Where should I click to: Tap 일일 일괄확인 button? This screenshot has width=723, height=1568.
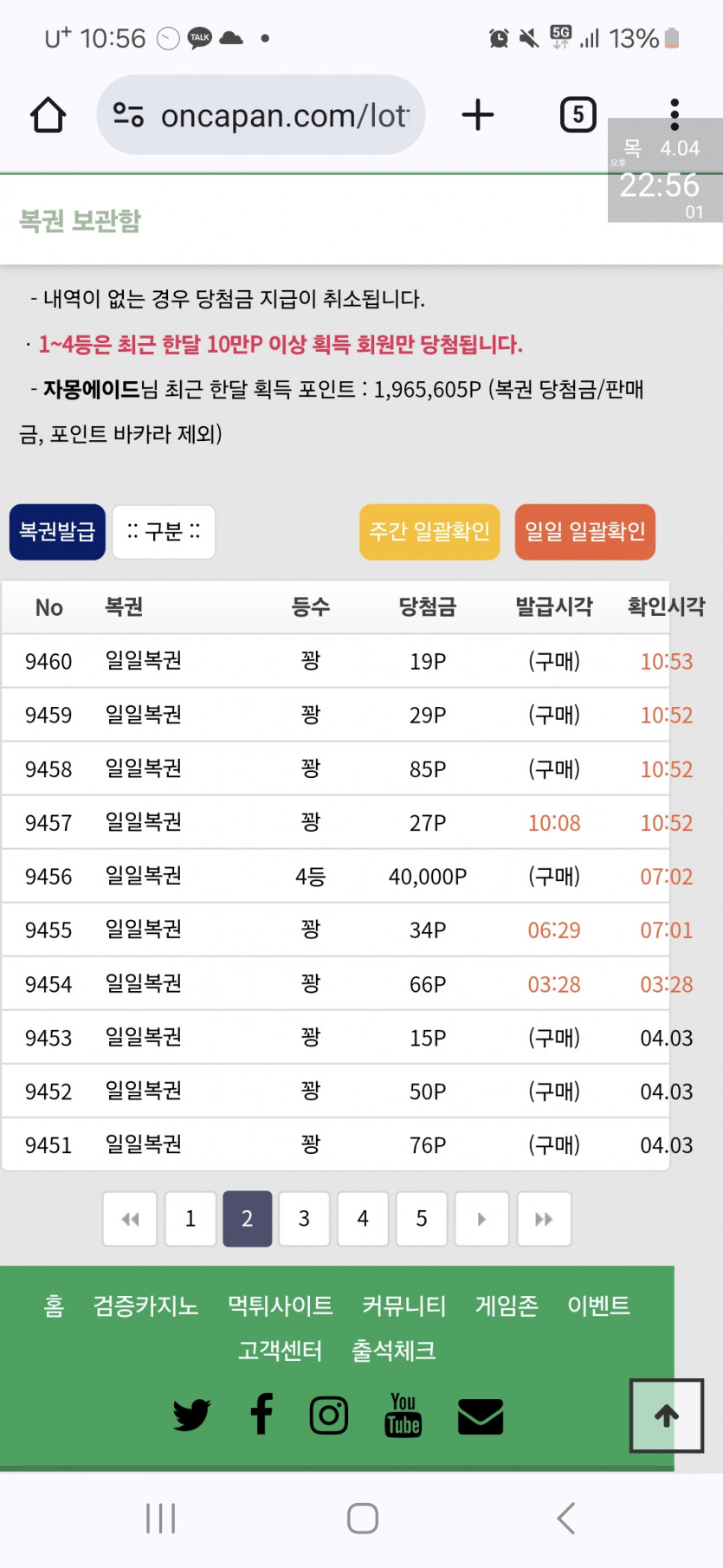point(584,532)
